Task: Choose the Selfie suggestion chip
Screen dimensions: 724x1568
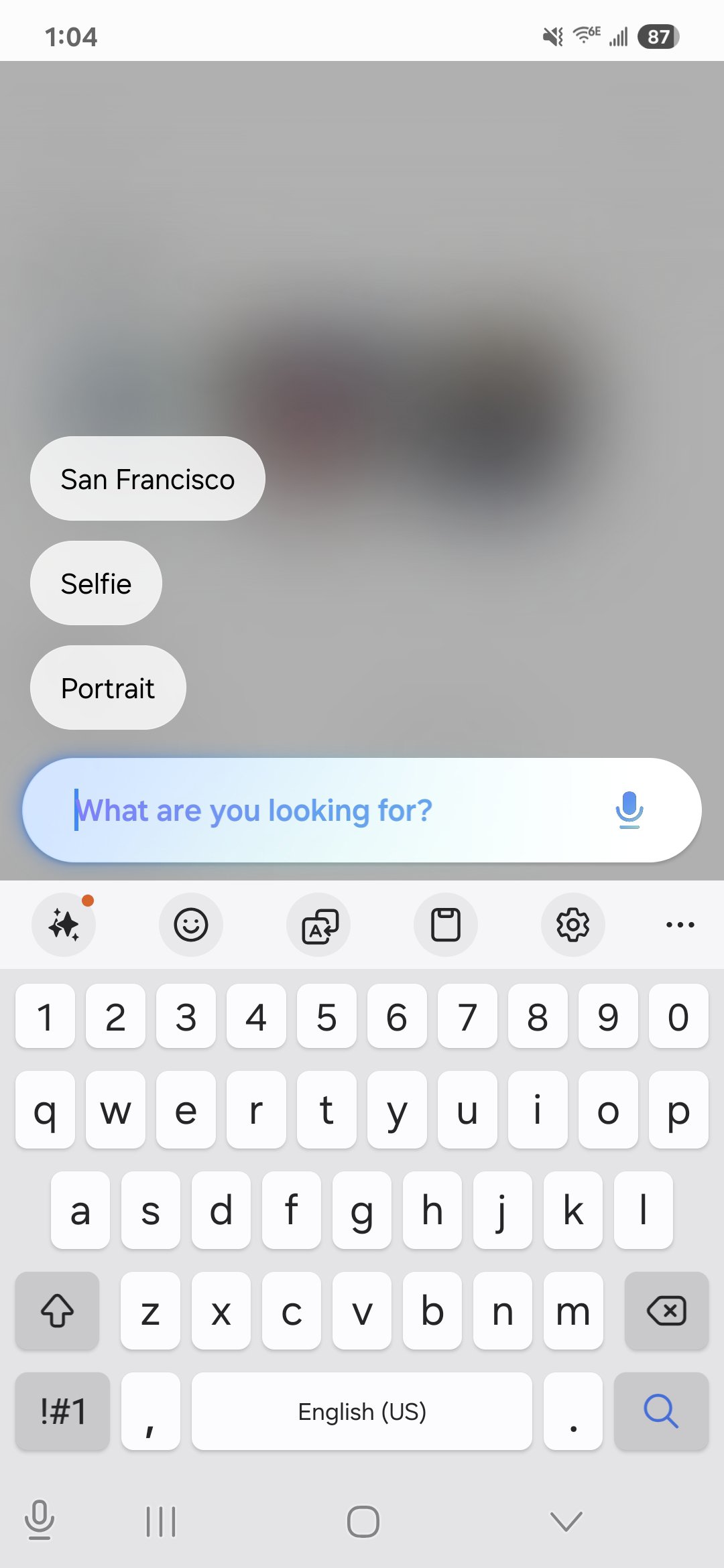Action: pyautogui.click(x=96, y=584)
